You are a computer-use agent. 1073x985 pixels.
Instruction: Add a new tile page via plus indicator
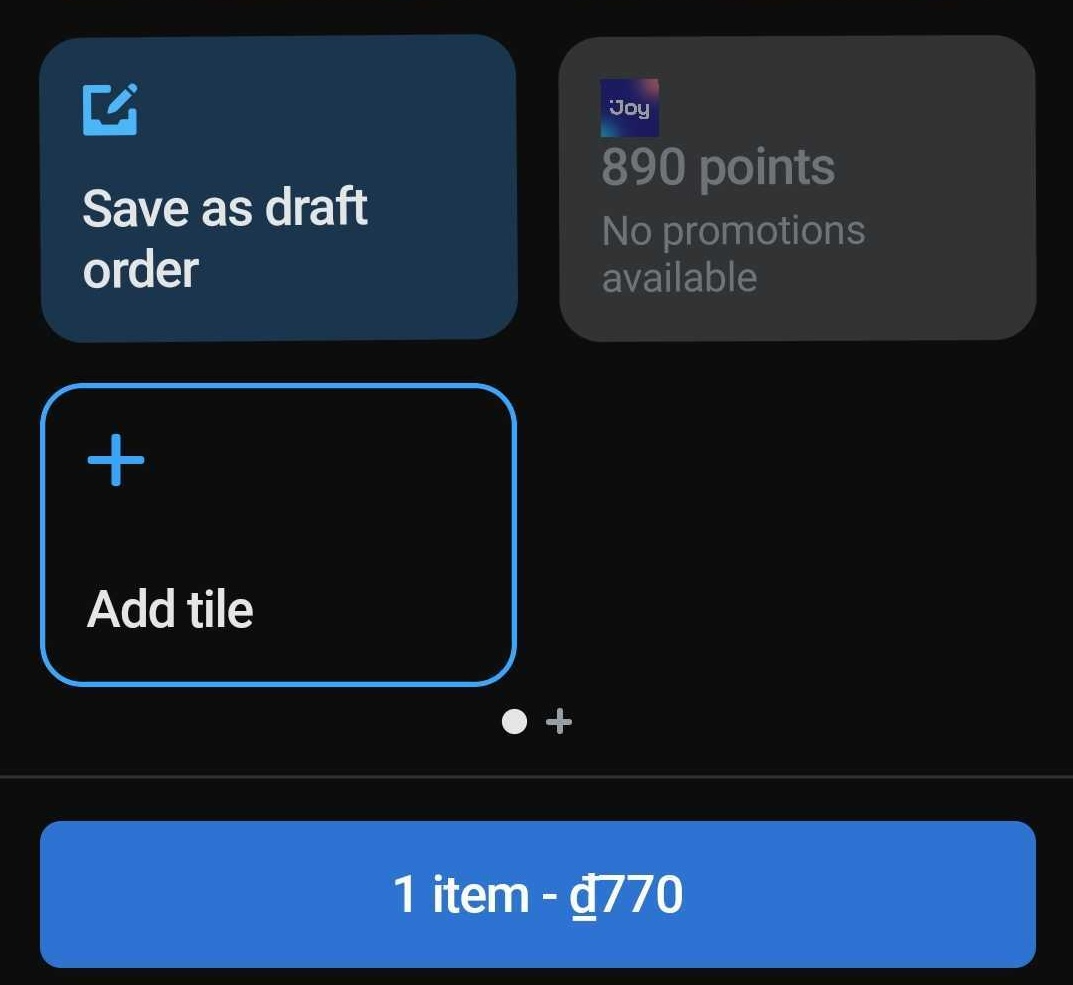[x=559, y=721]
